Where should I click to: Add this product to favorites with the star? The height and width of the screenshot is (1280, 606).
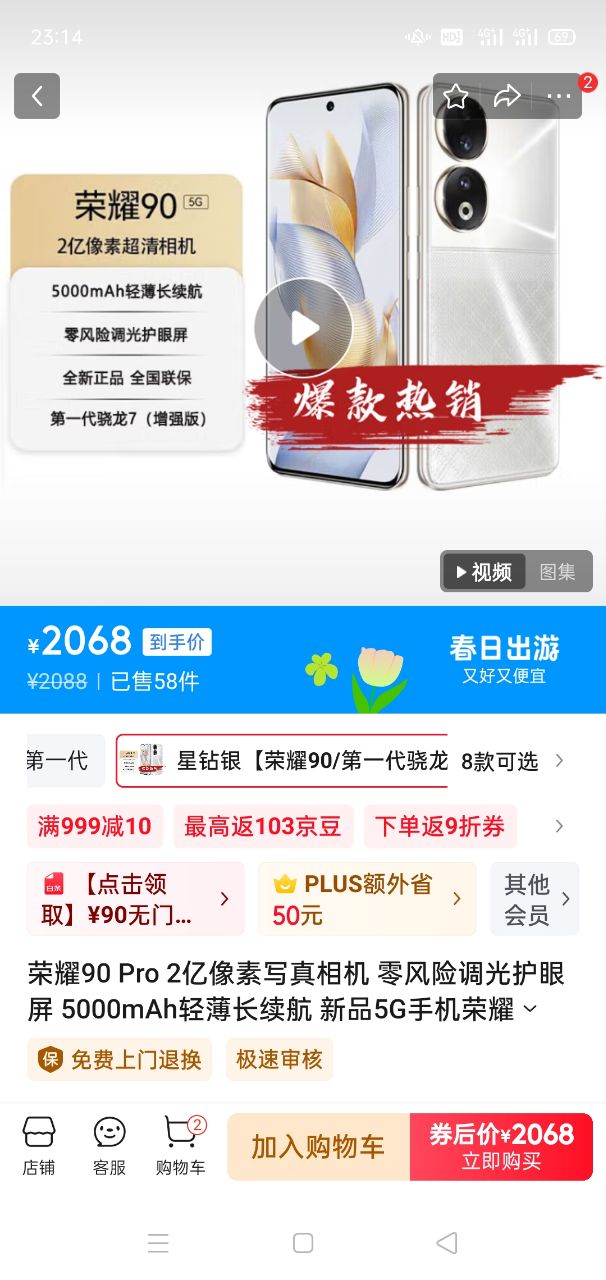(456, 96)
